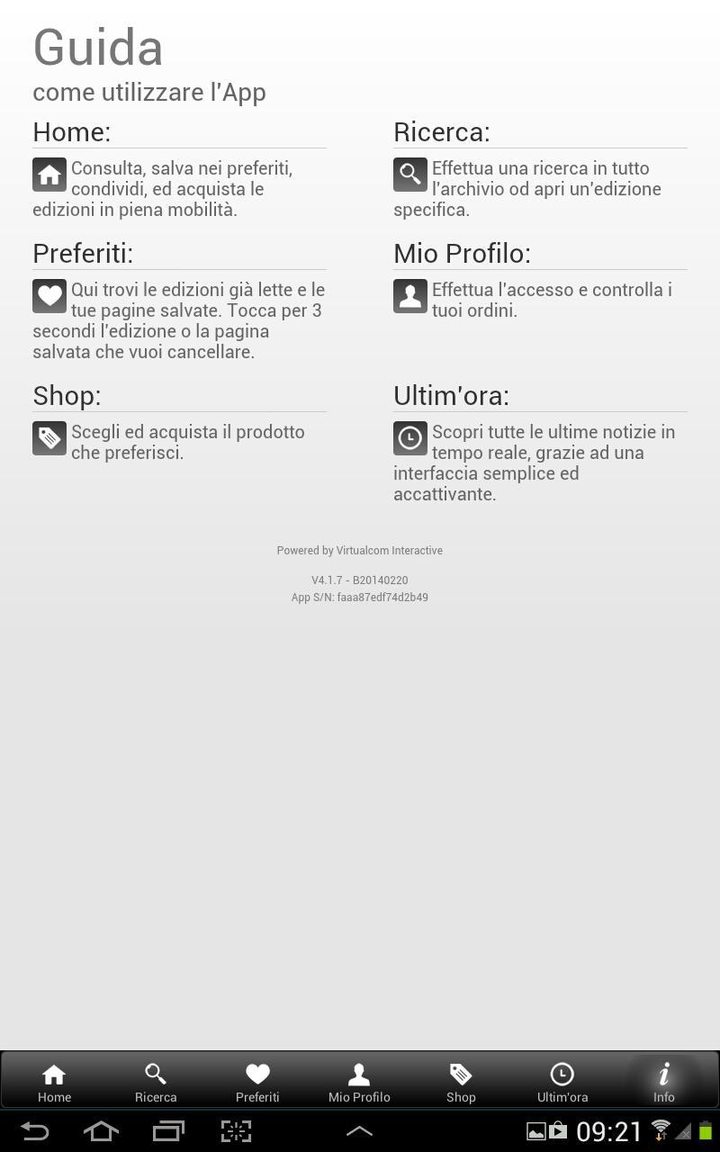The image size is (720, 1152).
Task: Click the magnifier icon in the Ricerca section
Action: (410, 174)
